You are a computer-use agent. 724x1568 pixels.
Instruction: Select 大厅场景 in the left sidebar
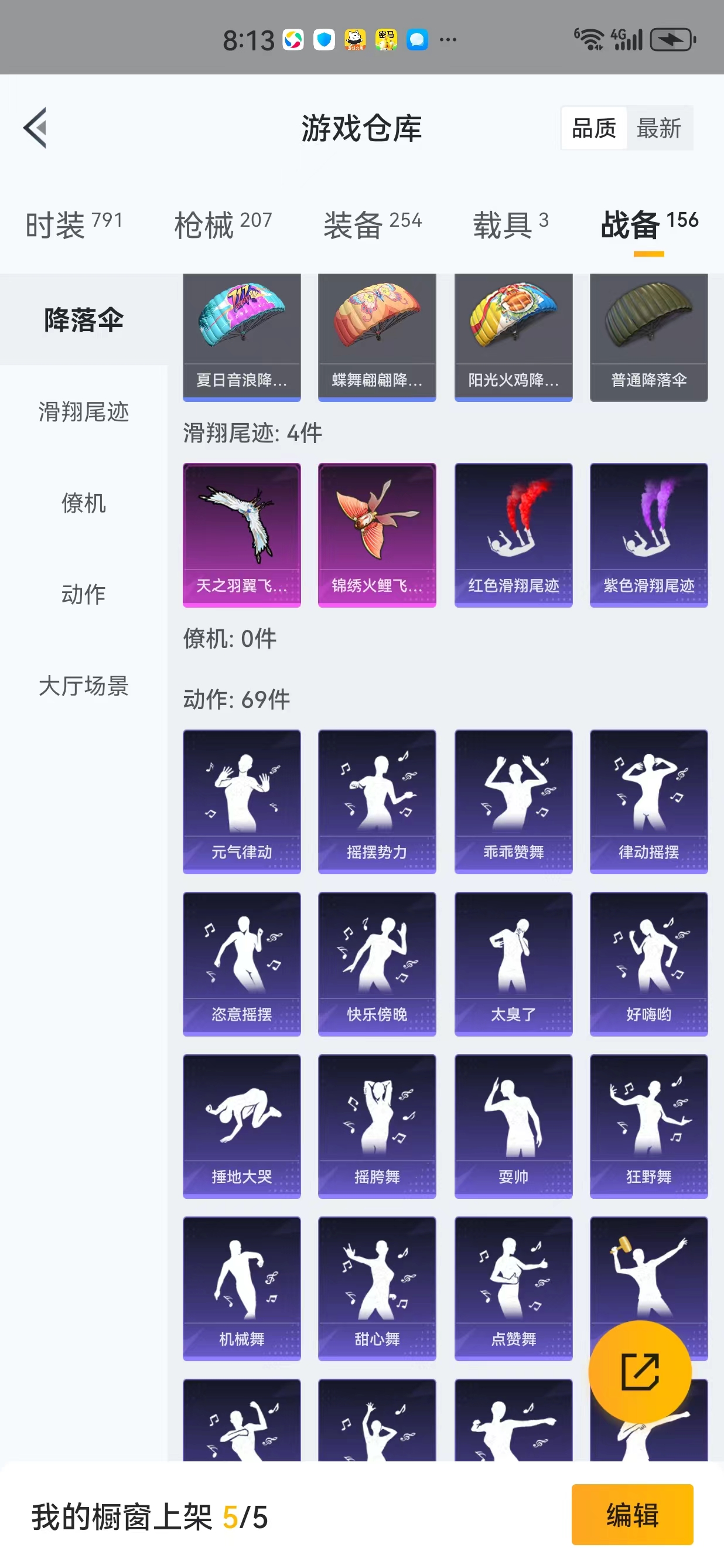point(84,686)
